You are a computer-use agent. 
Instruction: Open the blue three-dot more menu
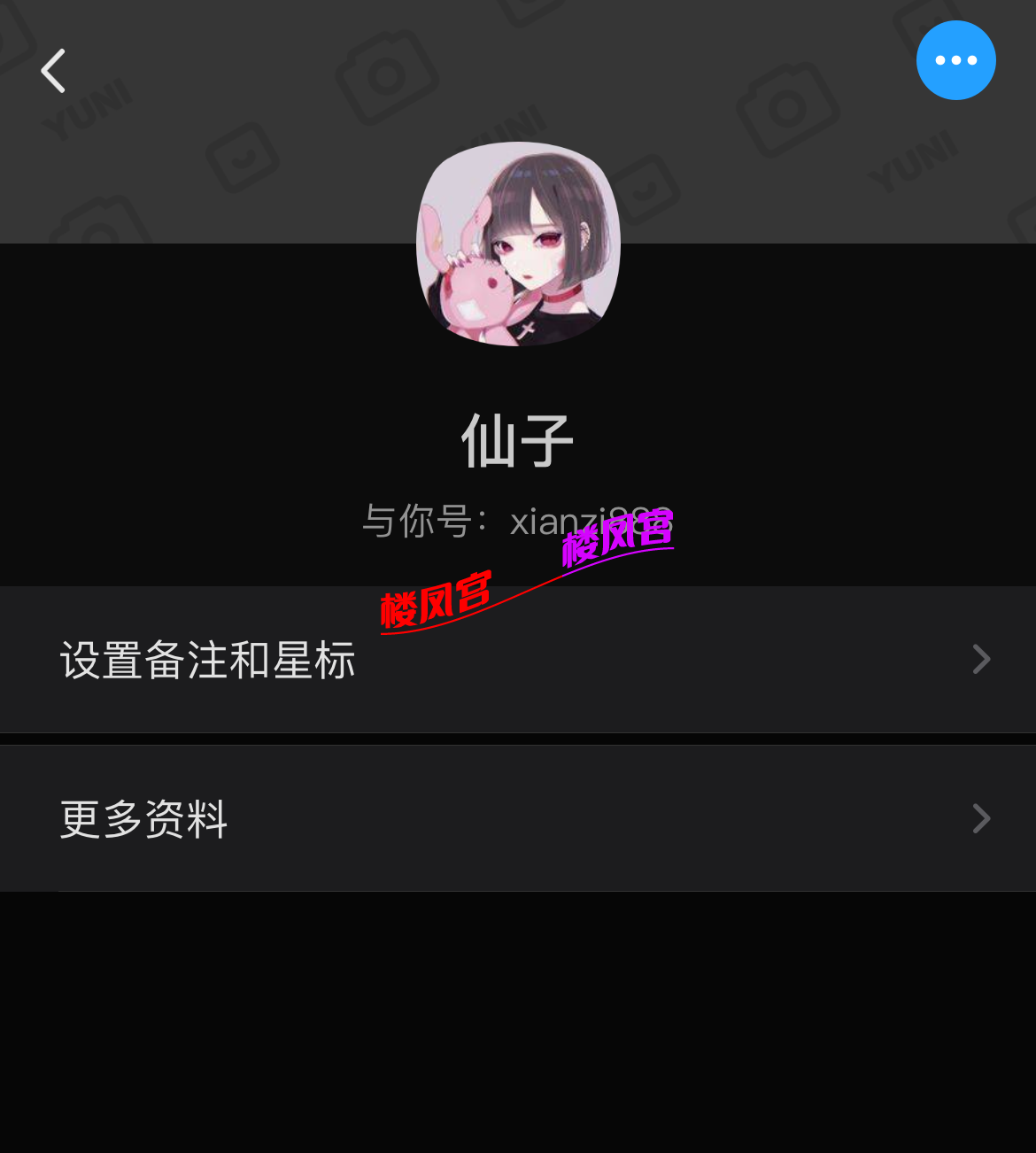coord(955,60)
